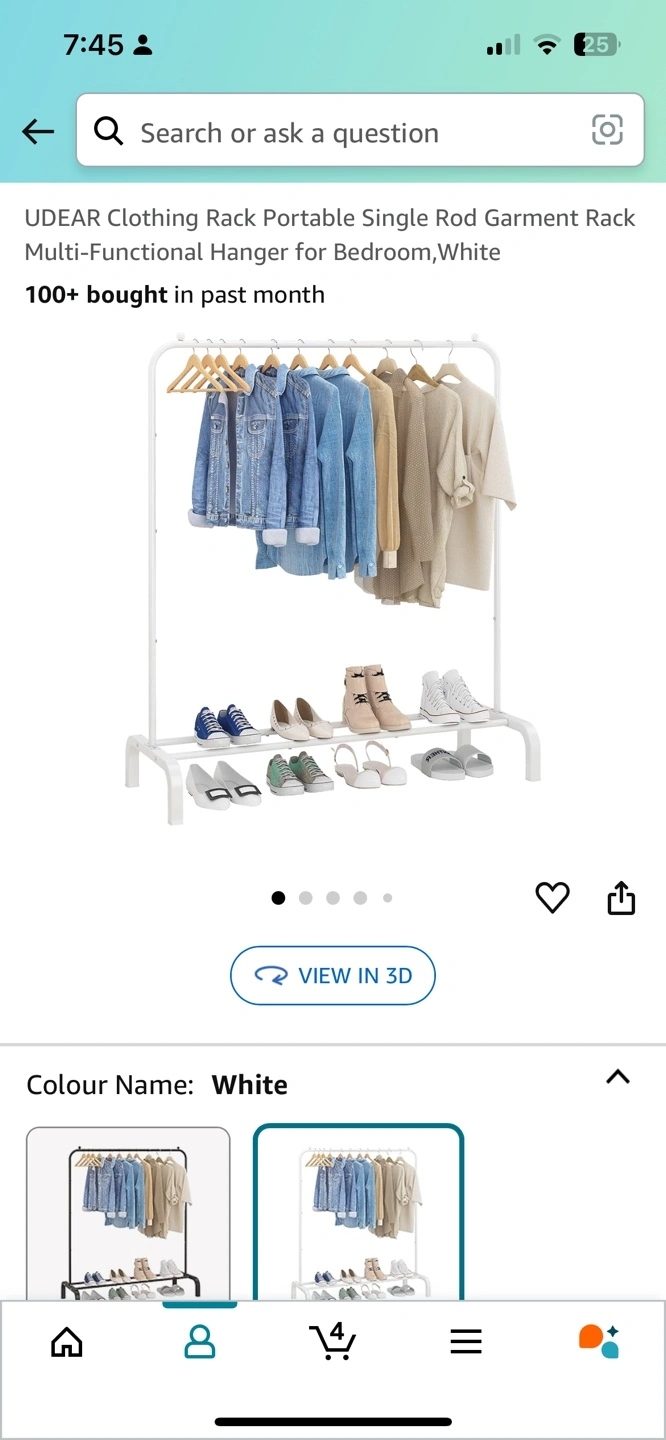Open the hamburger menu tab
This screenshot has height=1440, width=666.
pyautogui.click(x=466, y=1342)
